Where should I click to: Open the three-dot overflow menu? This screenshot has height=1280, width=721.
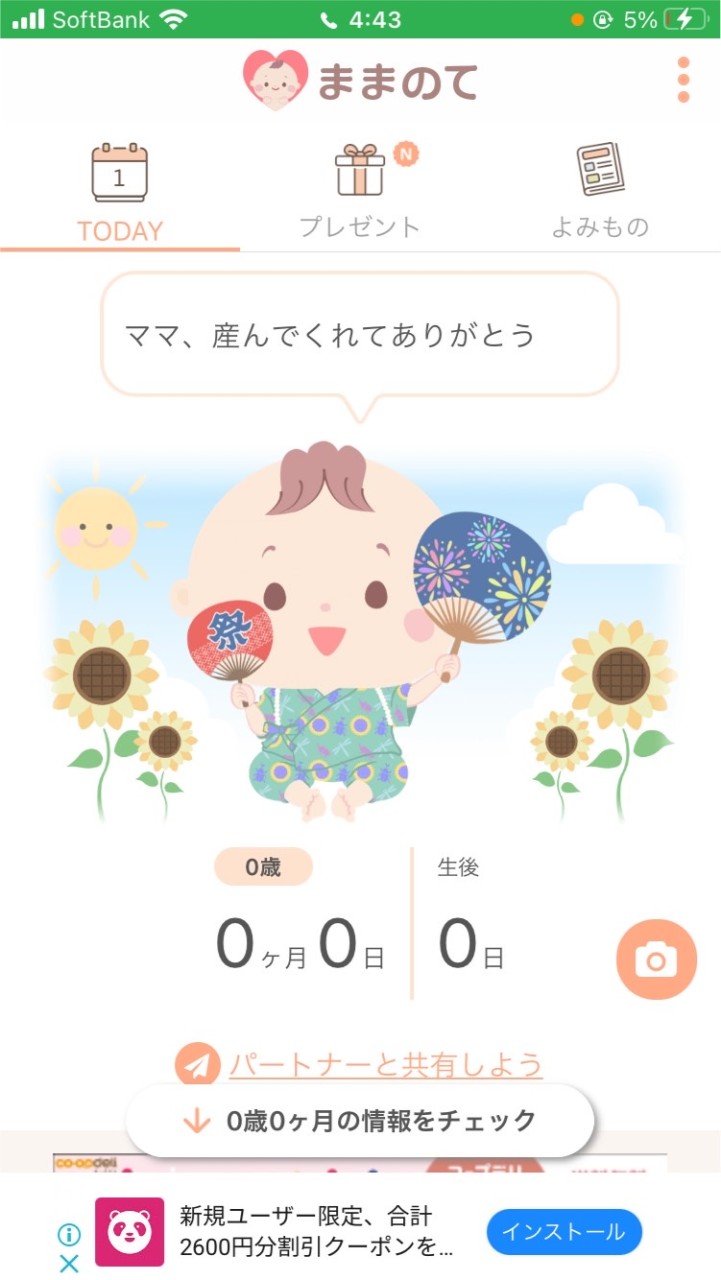(x=684, y=79)
